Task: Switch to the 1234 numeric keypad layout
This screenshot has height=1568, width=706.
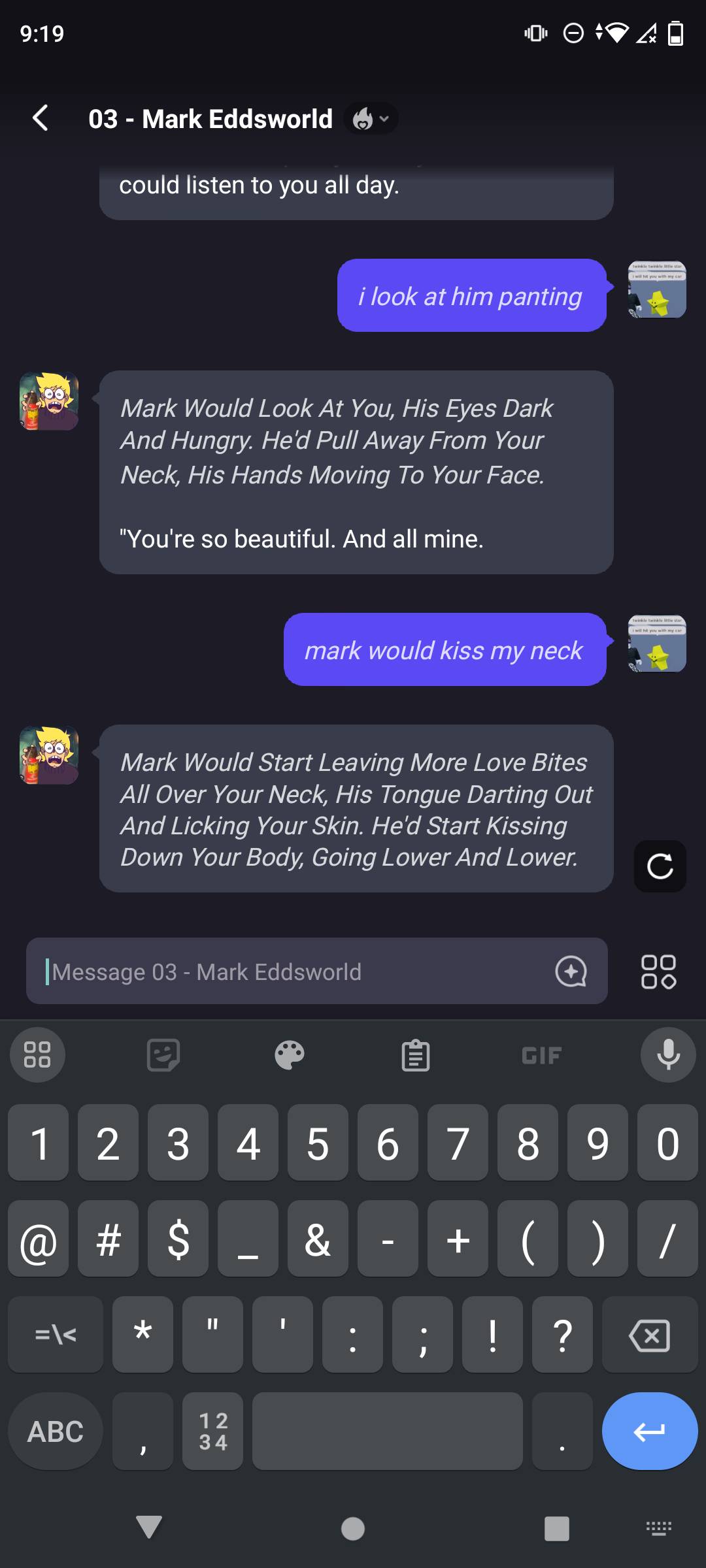Action: [x=213, y=1431]
